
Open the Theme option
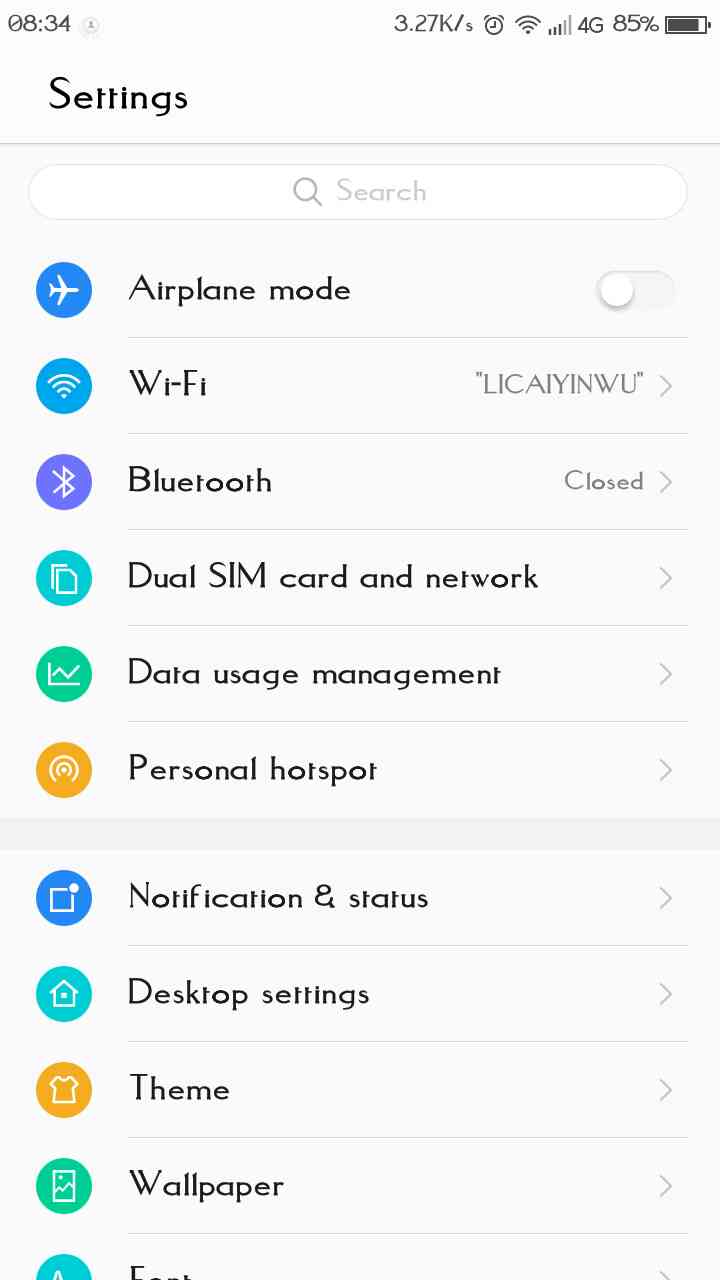(x=360, y=1089)
